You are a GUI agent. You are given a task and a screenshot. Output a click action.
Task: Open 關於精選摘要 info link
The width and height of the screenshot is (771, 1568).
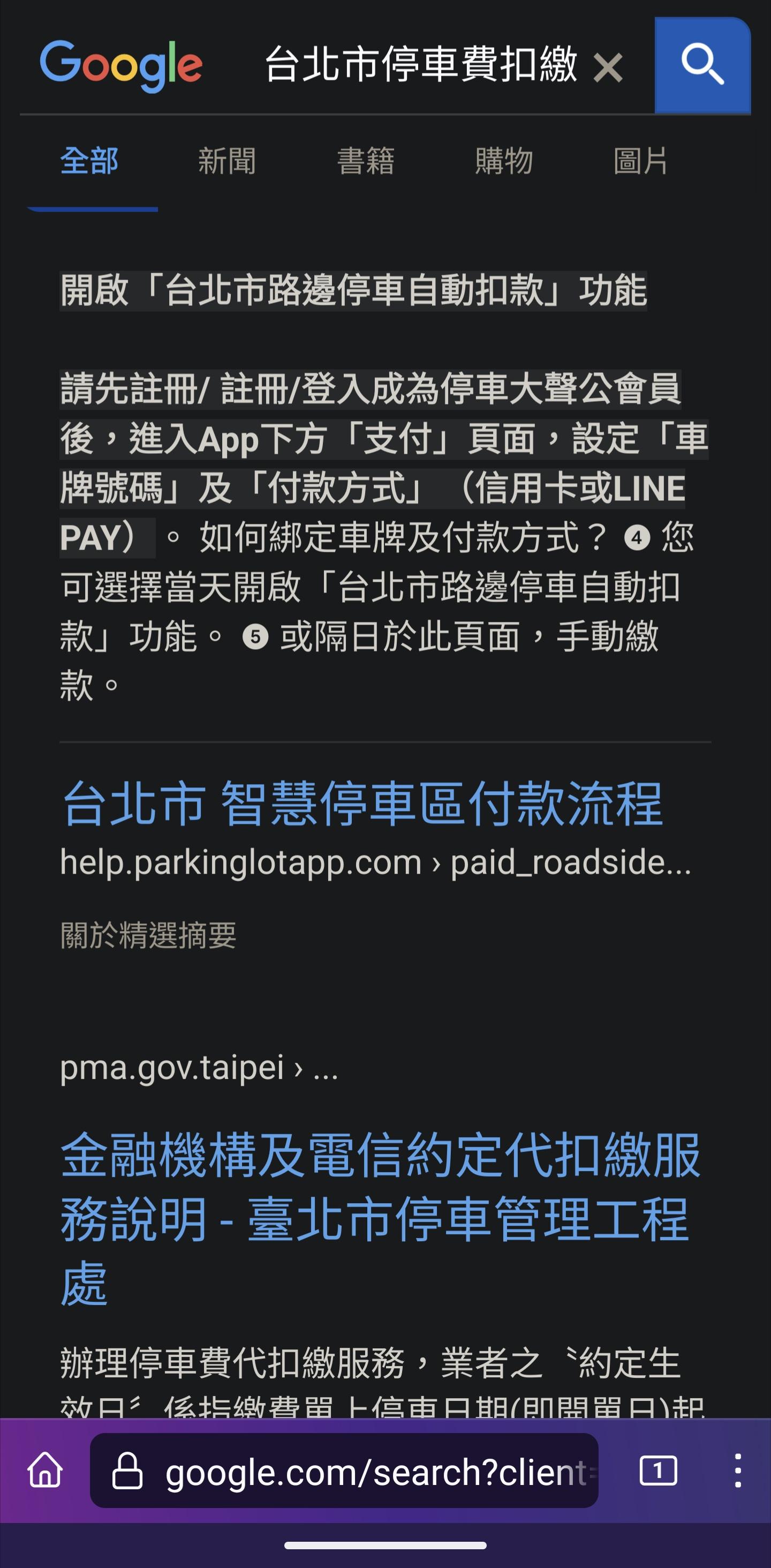click(148, 935)
